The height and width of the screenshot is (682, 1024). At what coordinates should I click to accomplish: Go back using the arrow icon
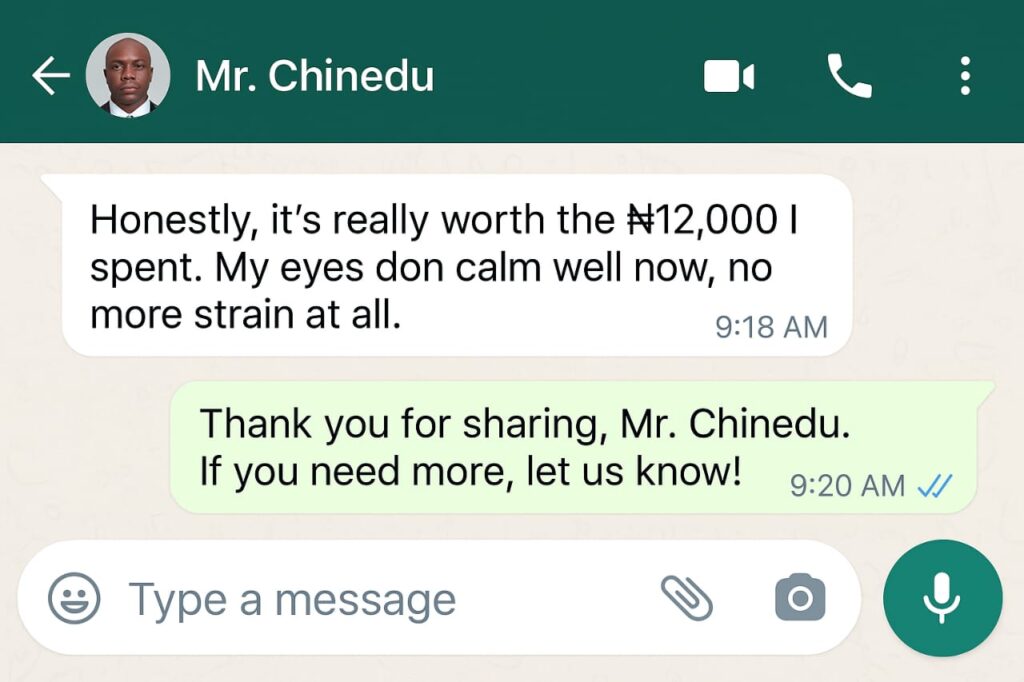click(50, 76)
